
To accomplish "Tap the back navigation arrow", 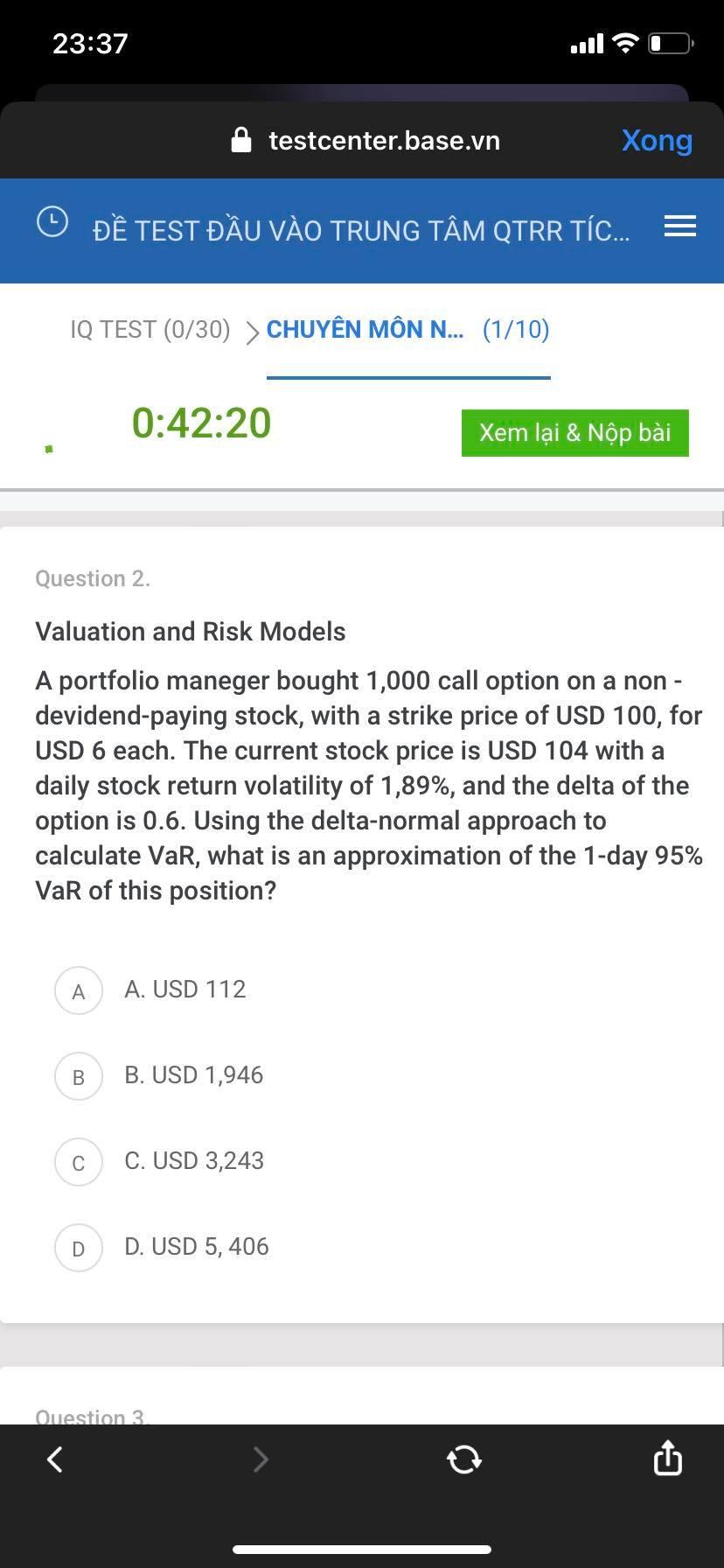I will pos(54,1459).
